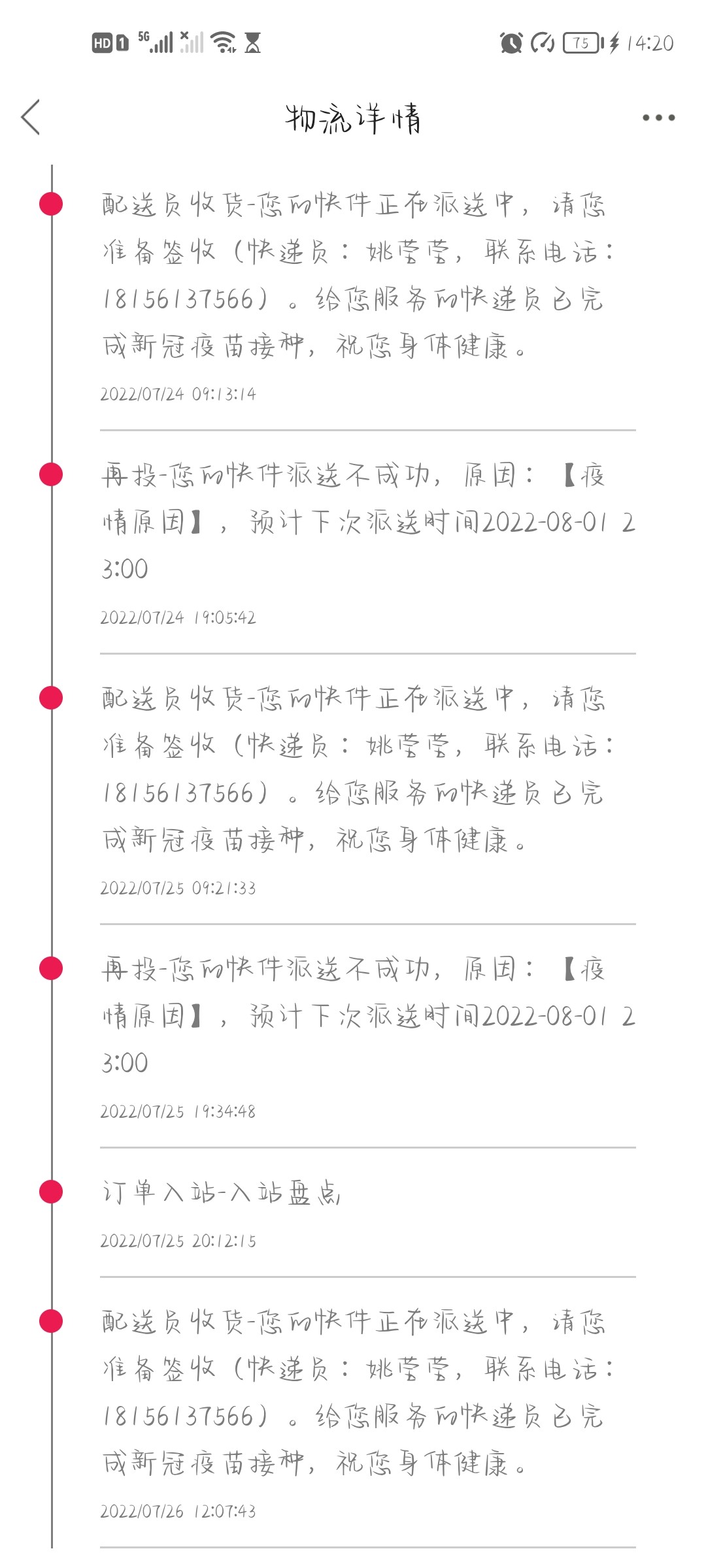
Task: Open the three-dot overflow menu
Action: [x=658, y=118]
